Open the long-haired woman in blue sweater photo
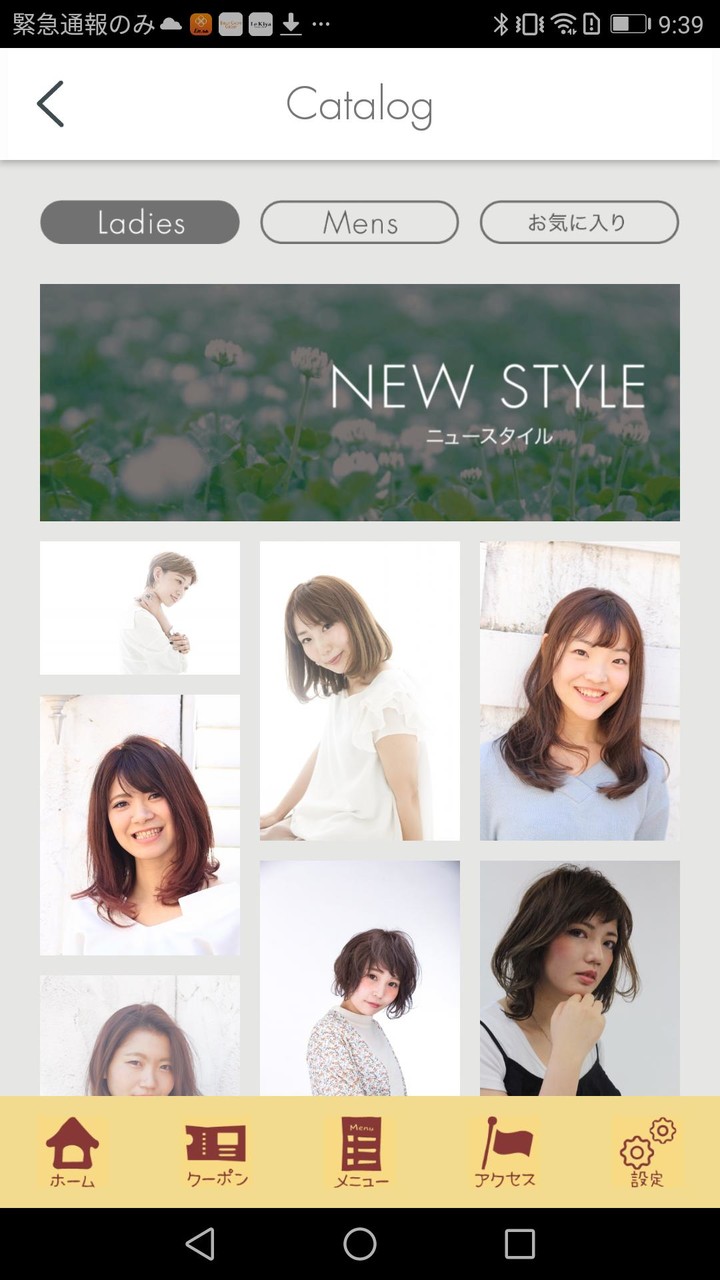This screenshot has width=720, height=1280. click(580, 690)
